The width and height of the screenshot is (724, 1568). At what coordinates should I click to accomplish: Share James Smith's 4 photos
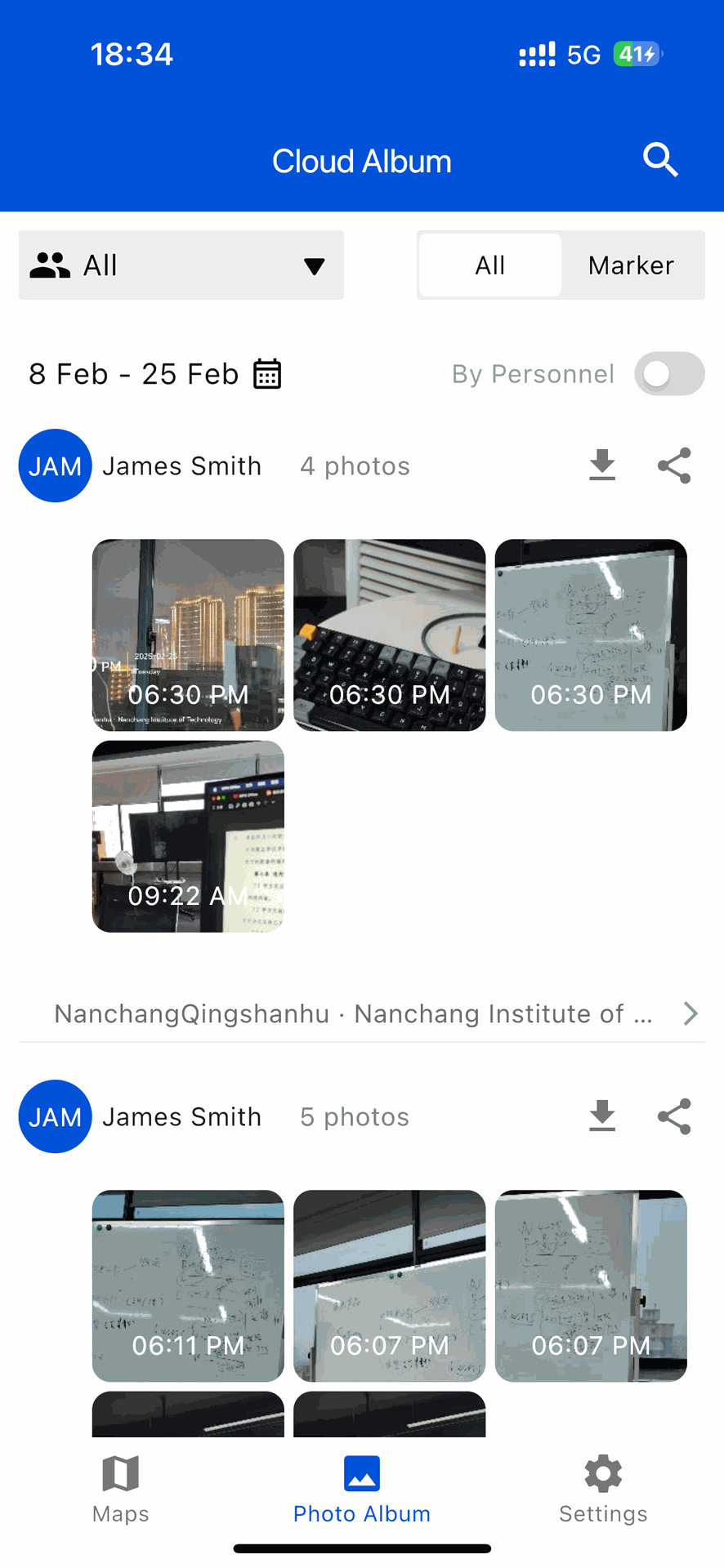point(674,465)
